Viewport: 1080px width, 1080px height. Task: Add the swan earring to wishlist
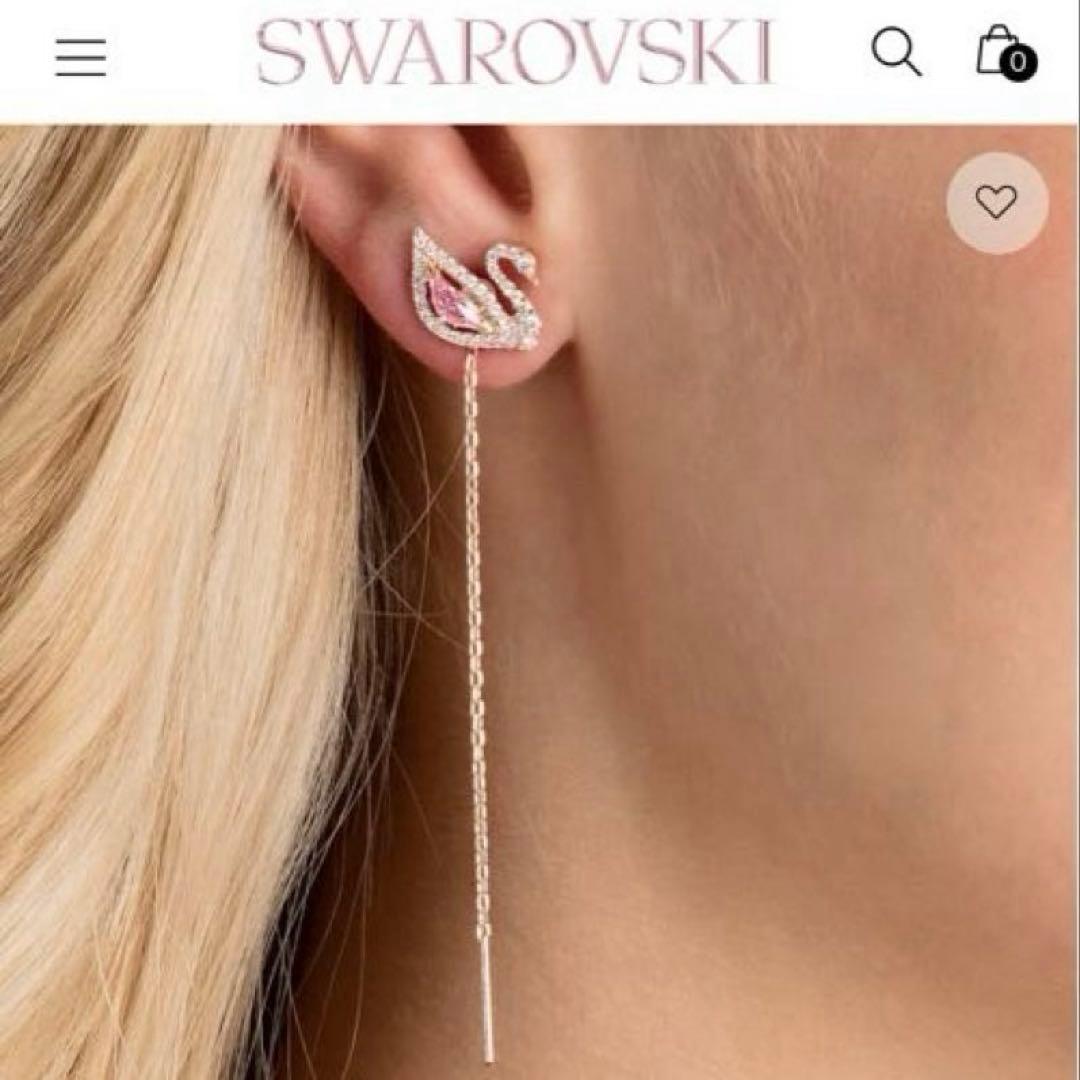tap(996, 203)
